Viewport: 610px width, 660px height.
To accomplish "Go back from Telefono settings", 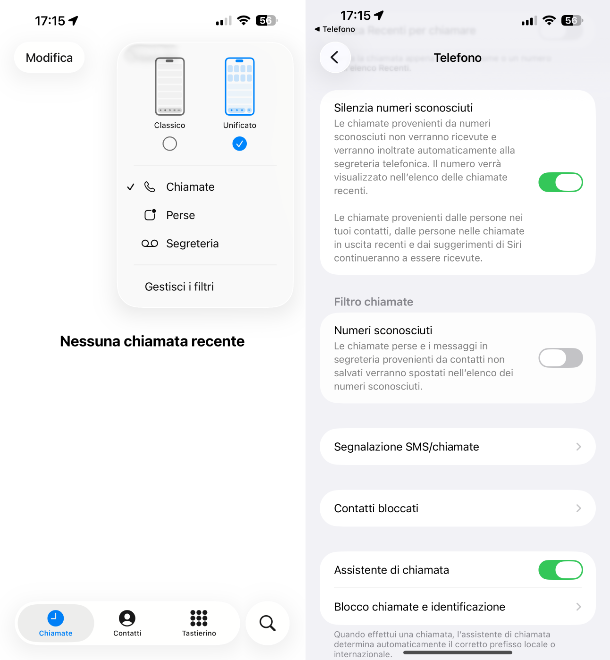I will [335, 58].
